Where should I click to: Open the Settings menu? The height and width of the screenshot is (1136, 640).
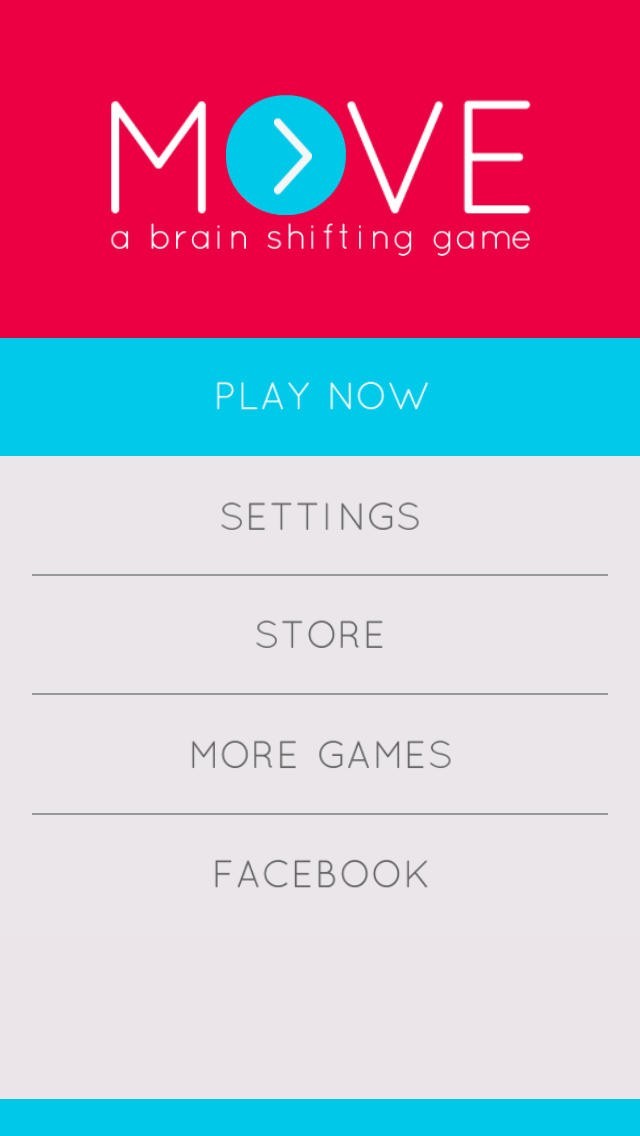[320, 516]
